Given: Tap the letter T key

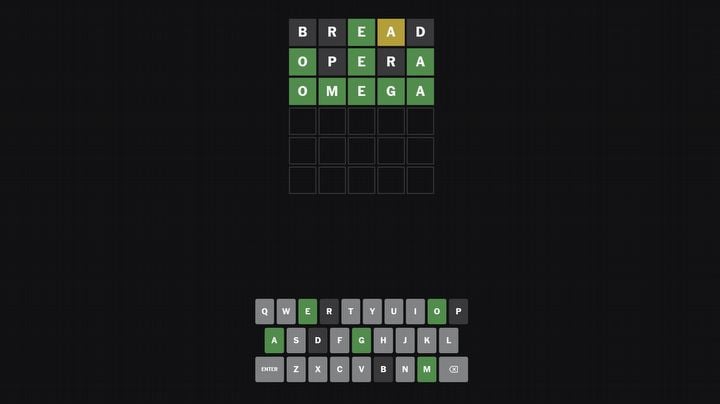Looking at the screenshot, I should 350,311.
